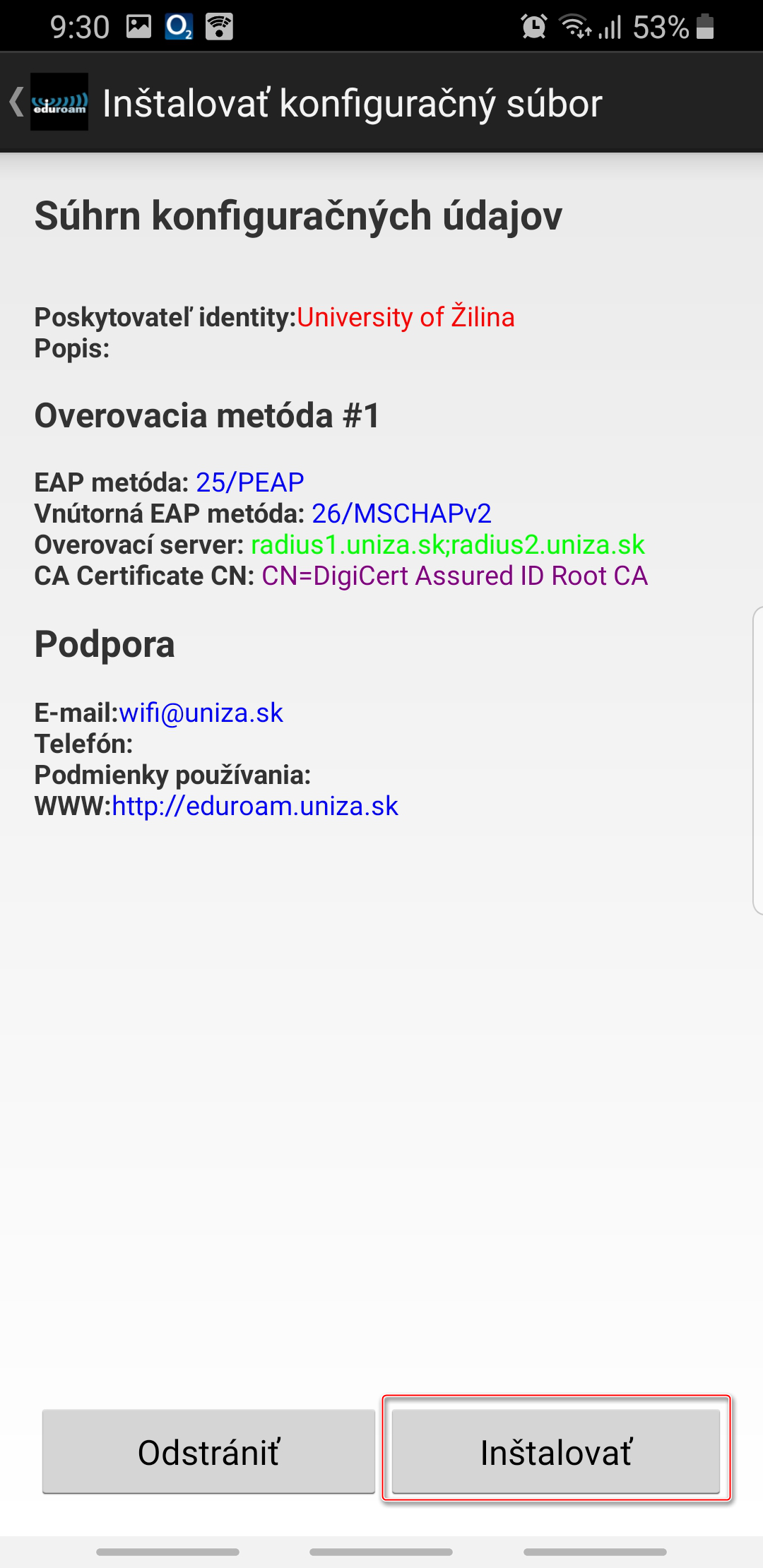
Task: Open the http://eduroam.uniza.sk website link
Action: pos(255,806)
